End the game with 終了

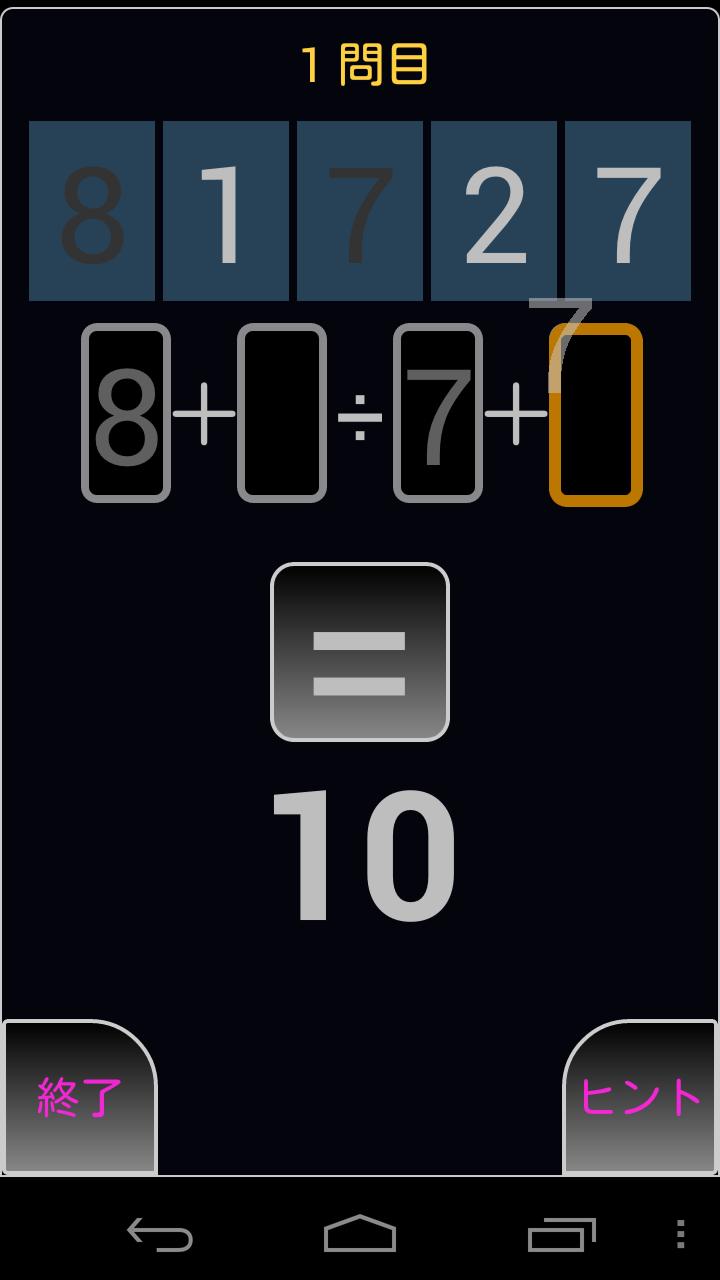coord(80,1098)
